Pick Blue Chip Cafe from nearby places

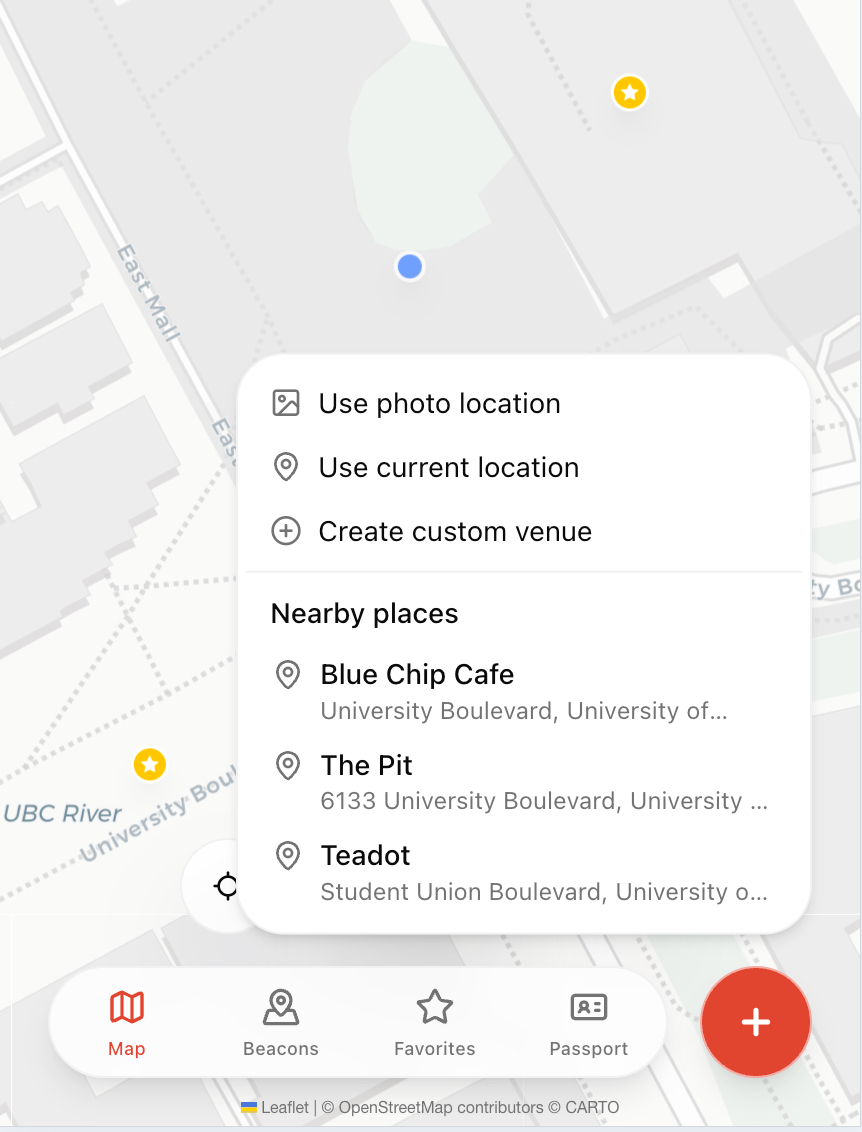(523, 690)
